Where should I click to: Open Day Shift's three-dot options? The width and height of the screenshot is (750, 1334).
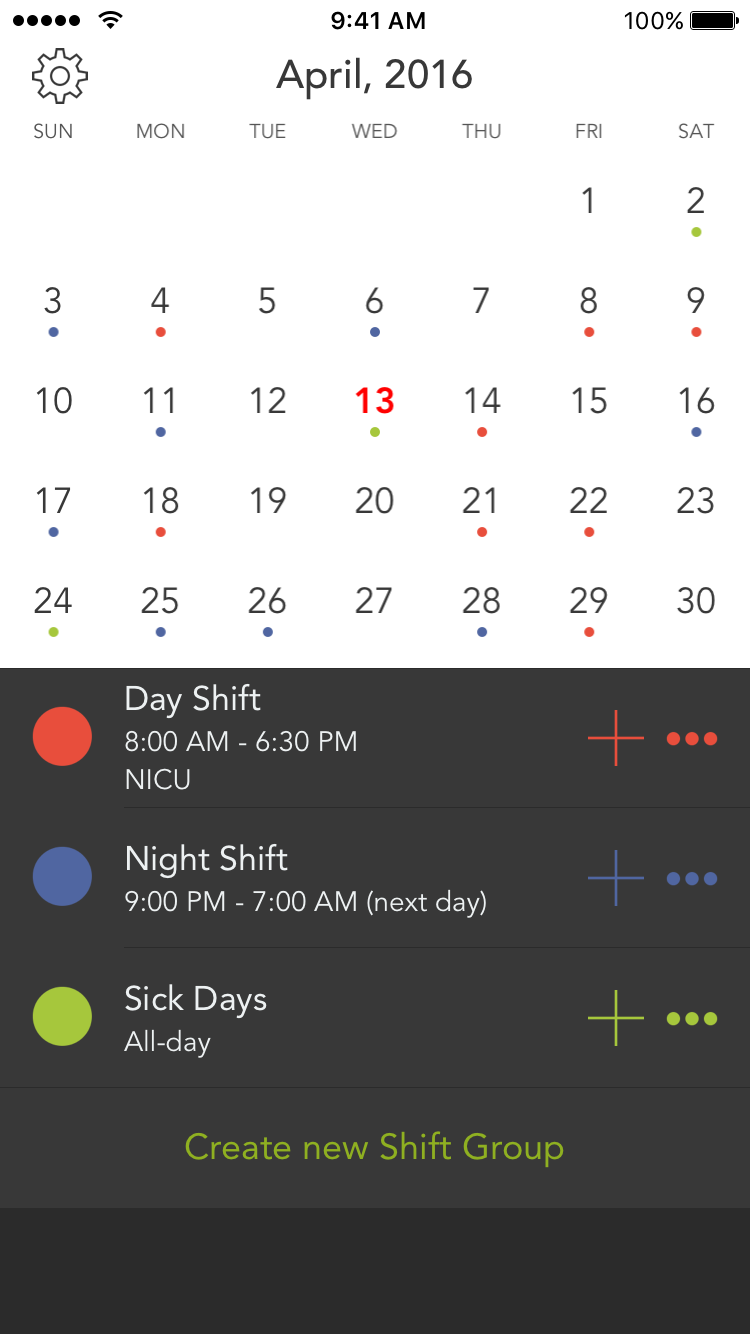[692, 739]
